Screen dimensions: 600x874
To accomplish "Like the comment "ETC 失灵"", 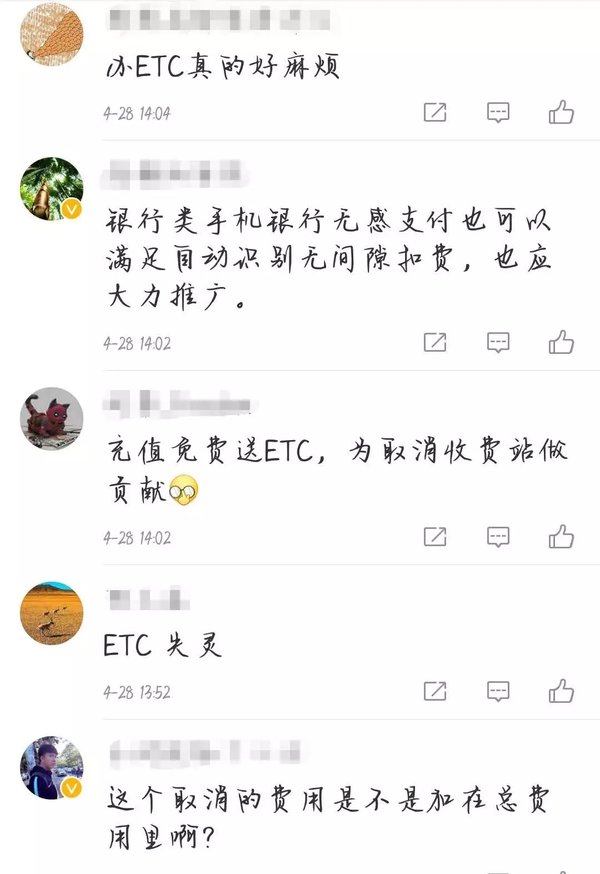I will click(x=561, y=690).
